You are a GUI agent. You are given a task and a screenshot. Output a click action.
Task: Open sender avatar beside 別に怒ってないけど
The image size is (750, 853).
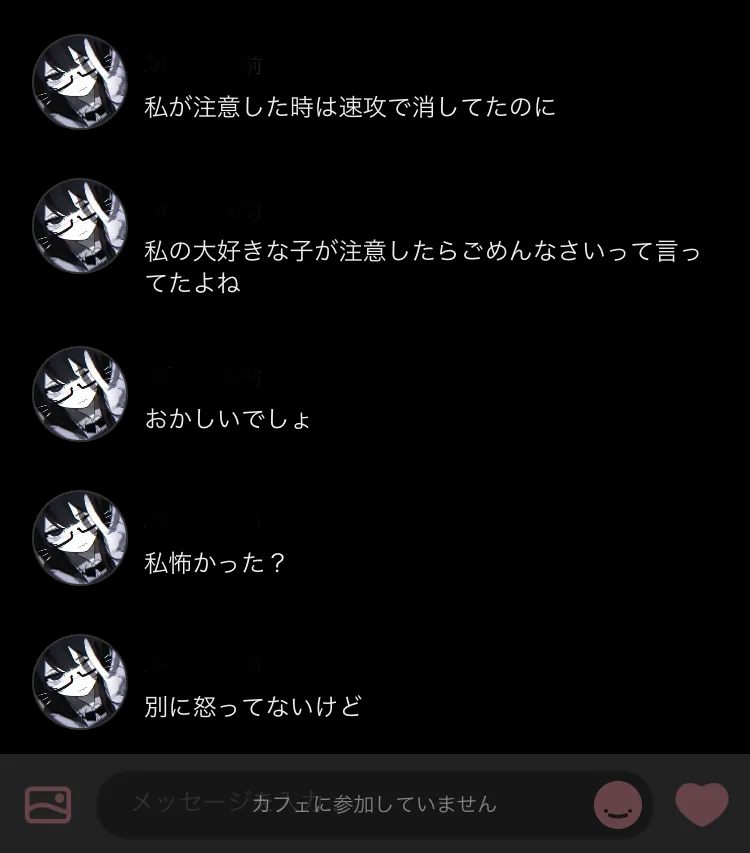tap(80, 682)
